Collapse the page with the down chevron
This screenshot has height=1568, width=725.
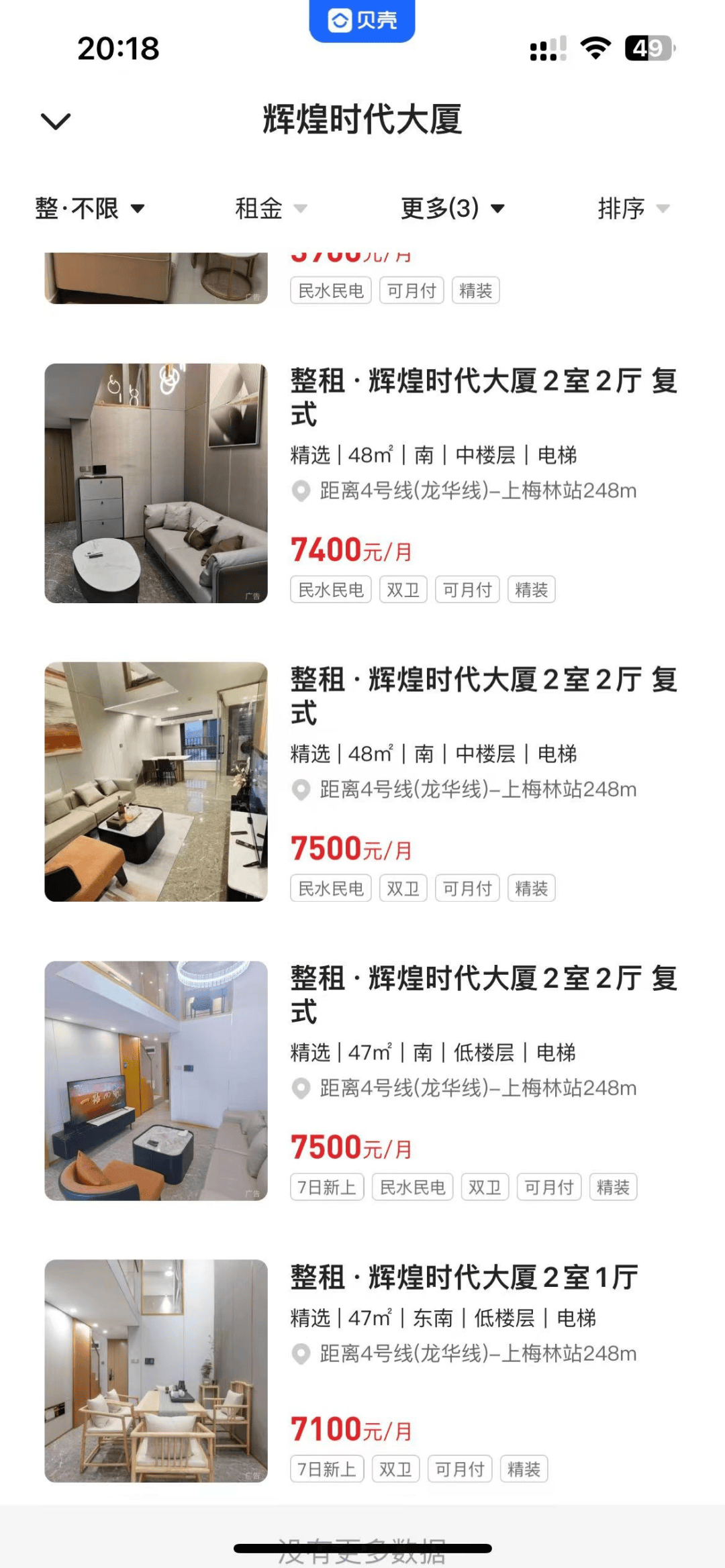click(56, 121)
